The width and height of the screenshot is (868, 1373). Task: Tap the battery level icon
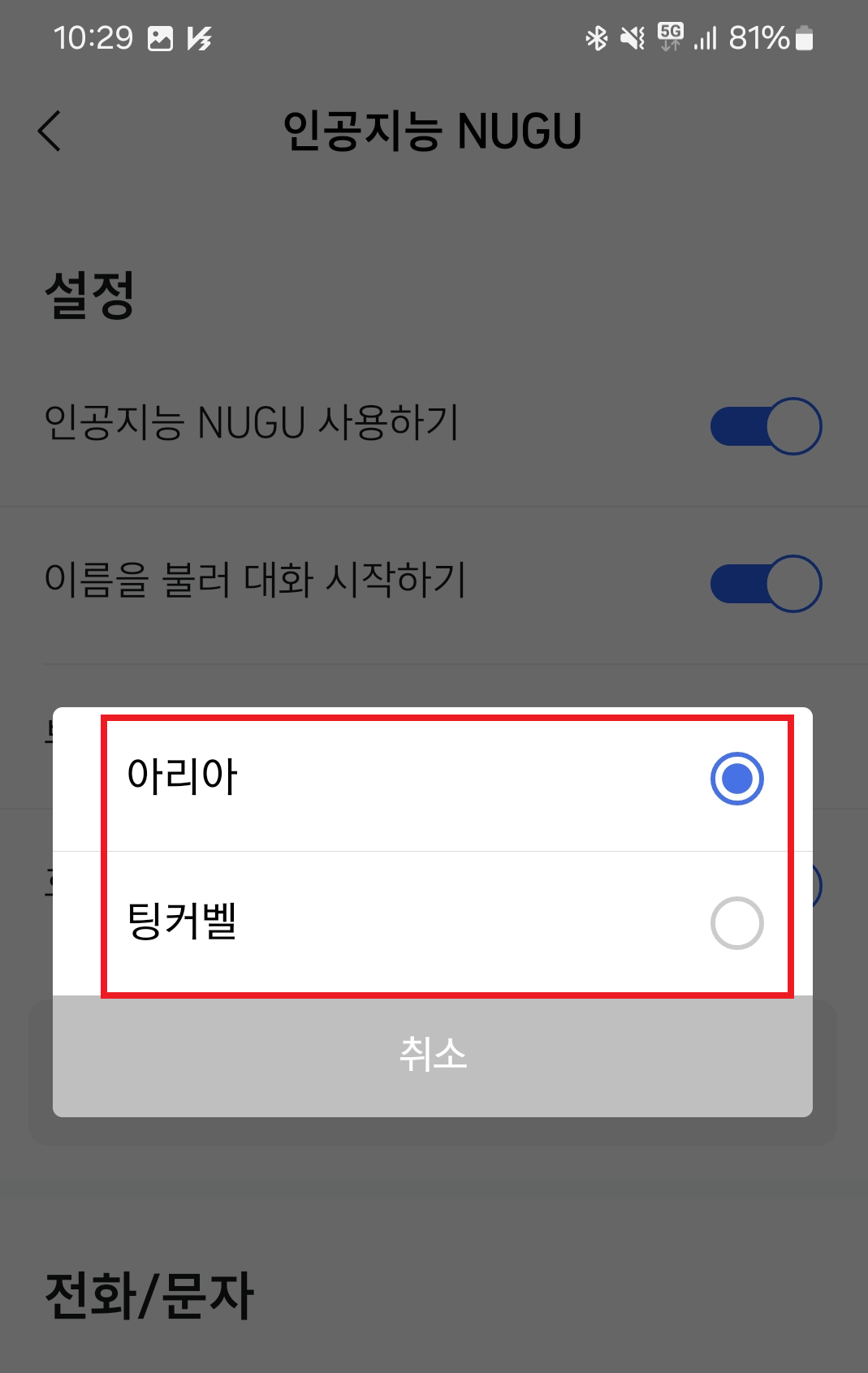tap(803, 37)
